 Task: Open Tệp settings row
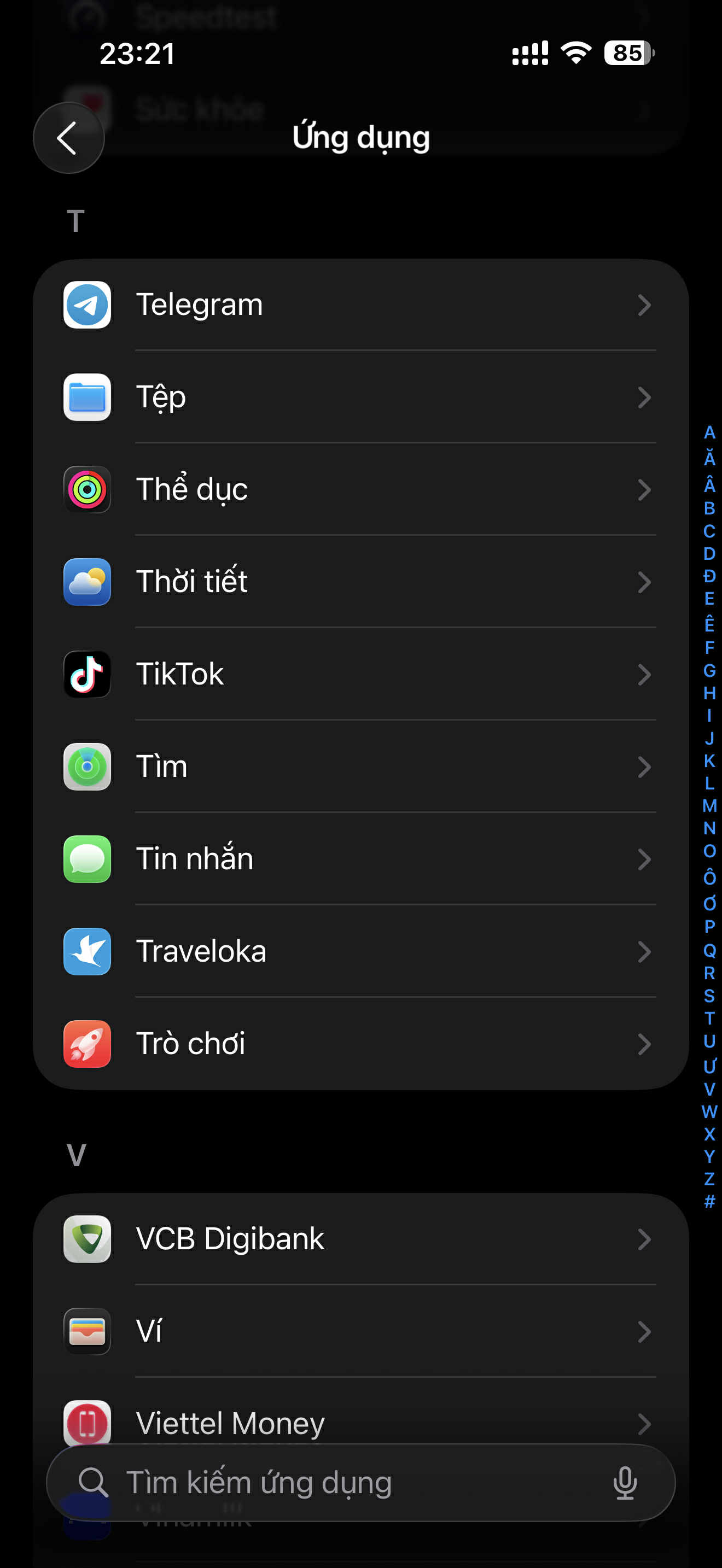pos(360,397)
